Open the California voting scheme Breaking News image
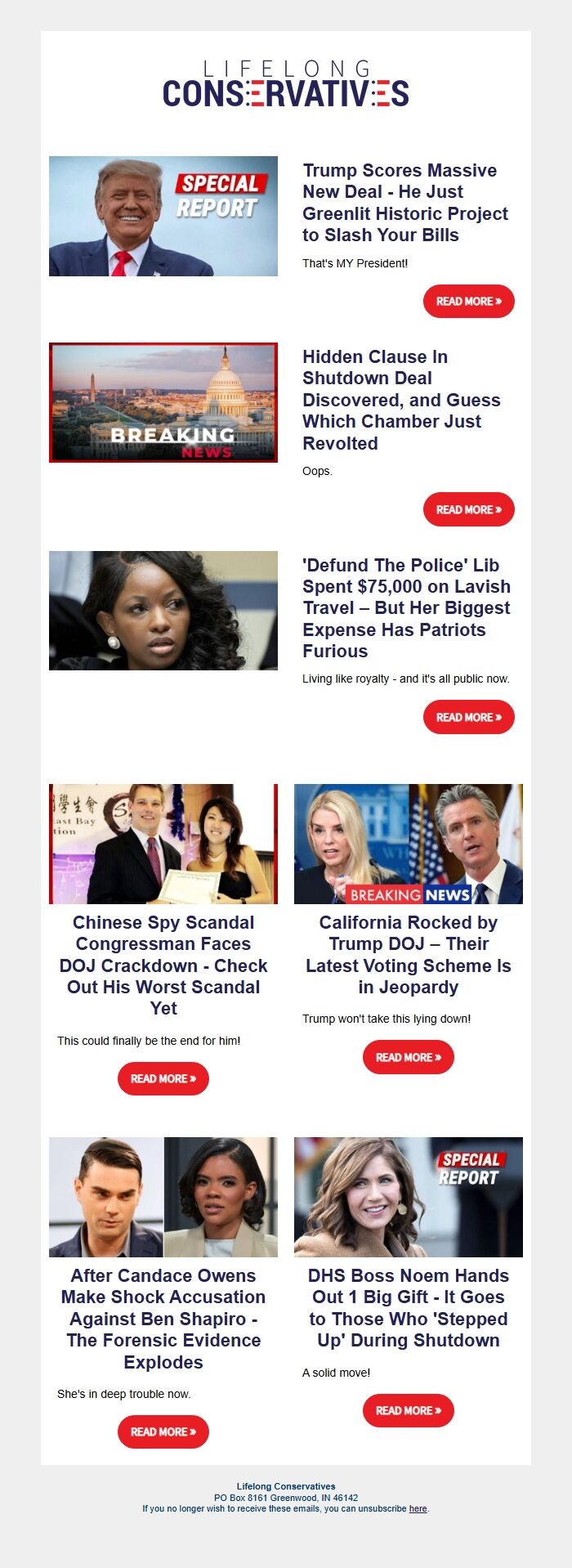Viewport: 572px width, 1568px height. coord(408,844)
